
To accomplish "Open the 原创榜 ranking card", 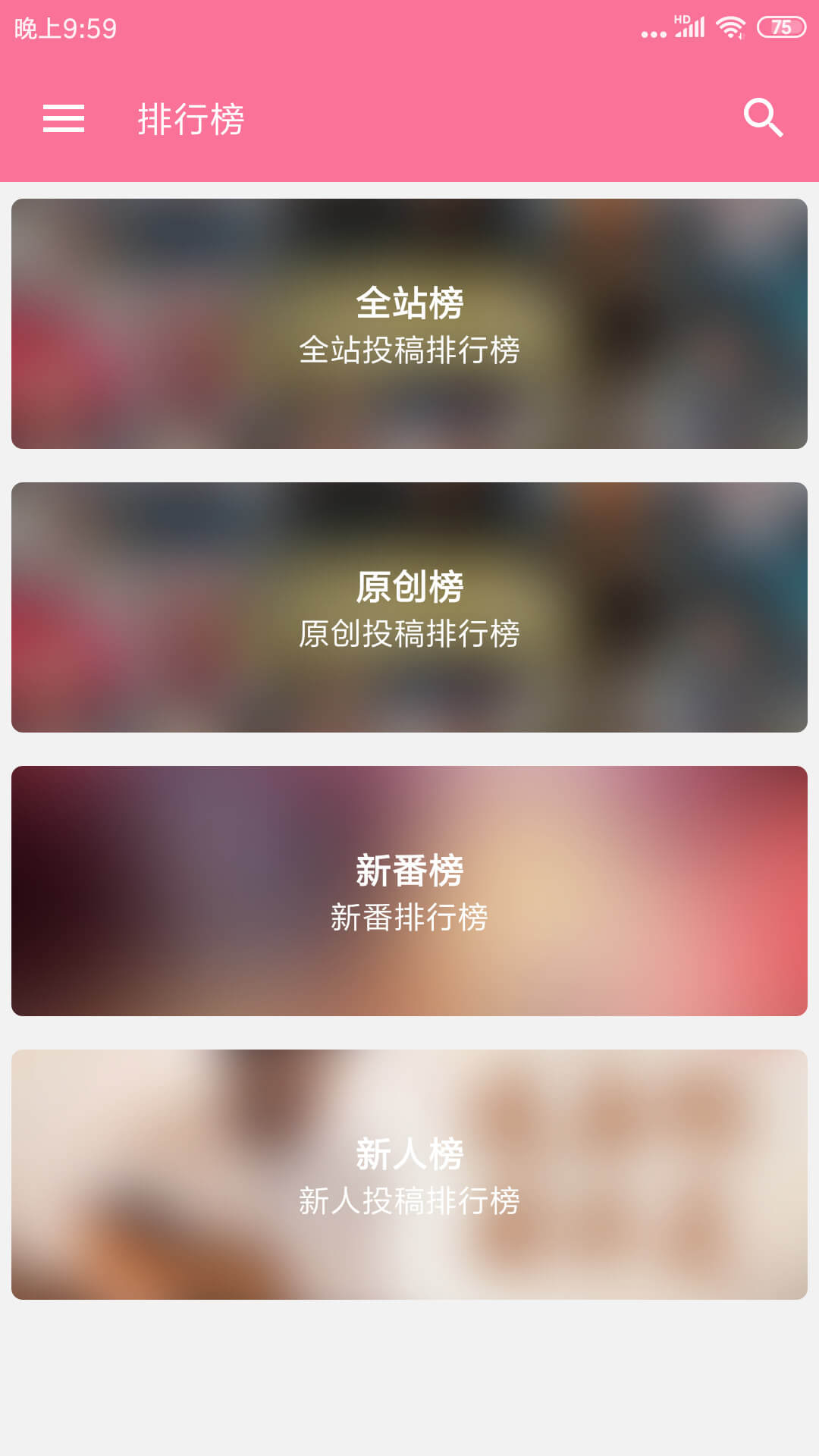I will click(x=409, y=607).
